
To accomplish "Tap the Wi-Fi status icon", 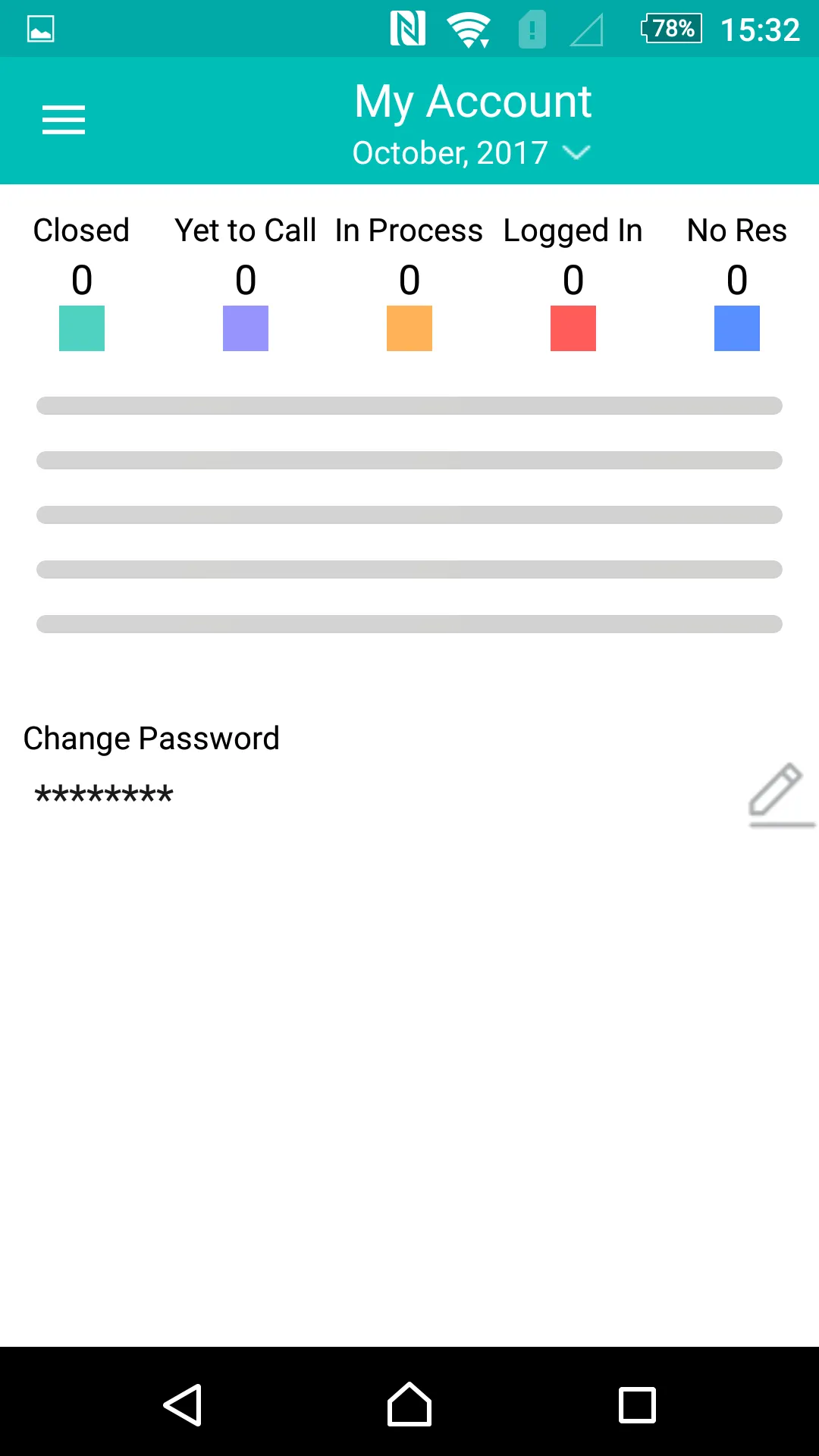I will coord(468,29).
